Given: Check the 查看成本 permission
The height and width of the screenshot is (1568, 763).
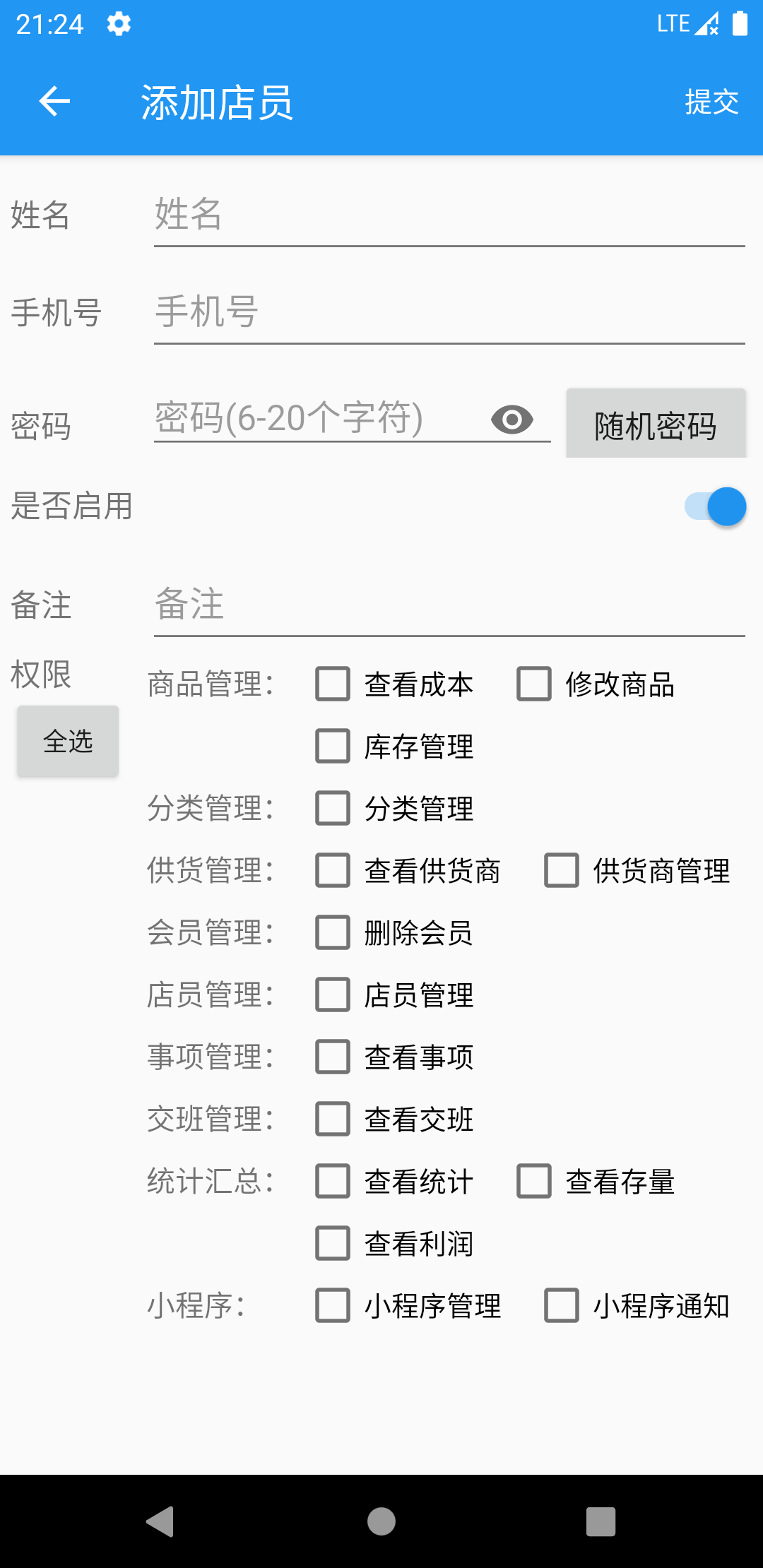Looking at the screenshot, I should pos(333,684).
